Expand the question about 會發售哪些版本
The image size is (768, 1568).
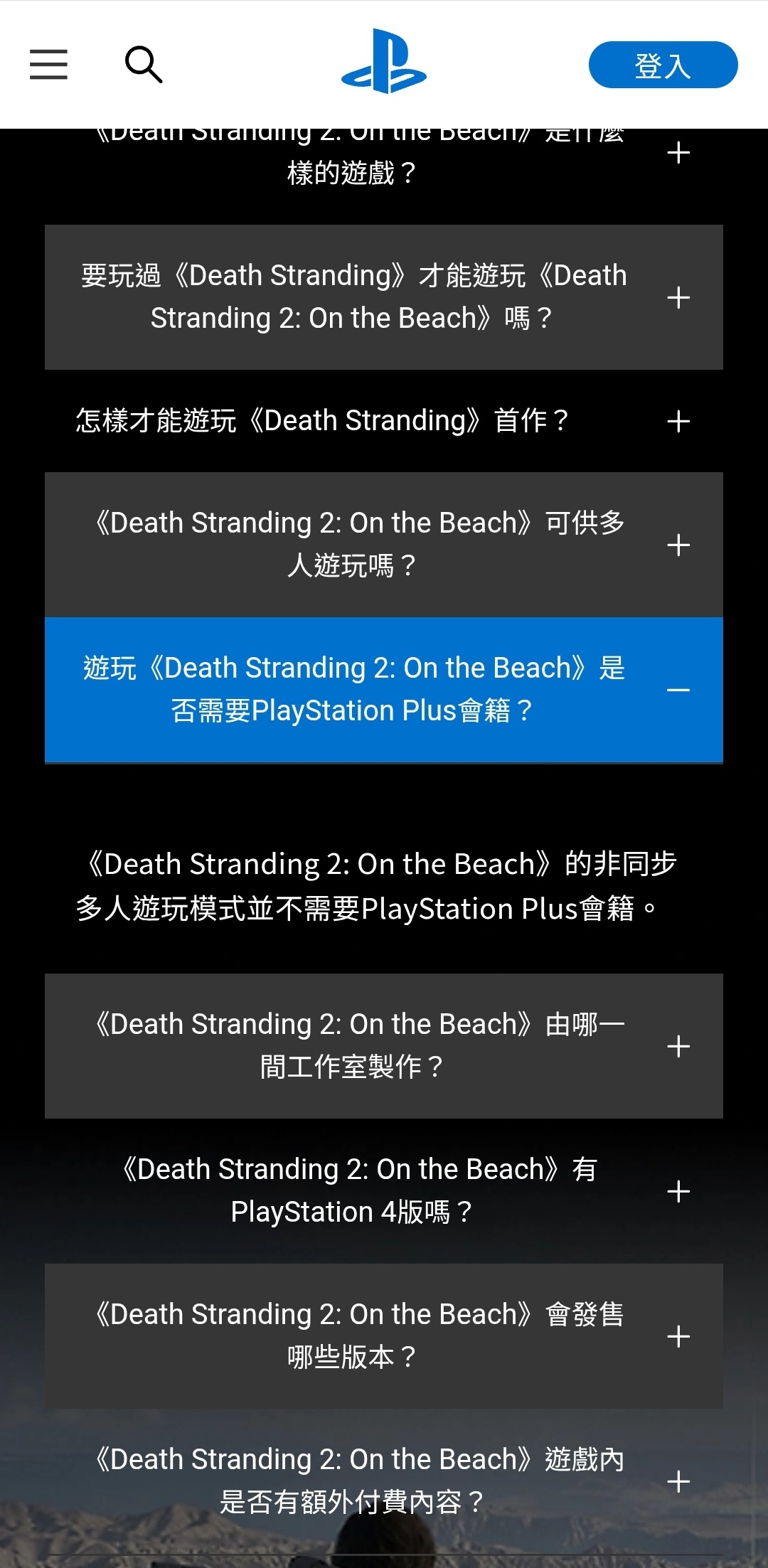(x=384, y=1336)
